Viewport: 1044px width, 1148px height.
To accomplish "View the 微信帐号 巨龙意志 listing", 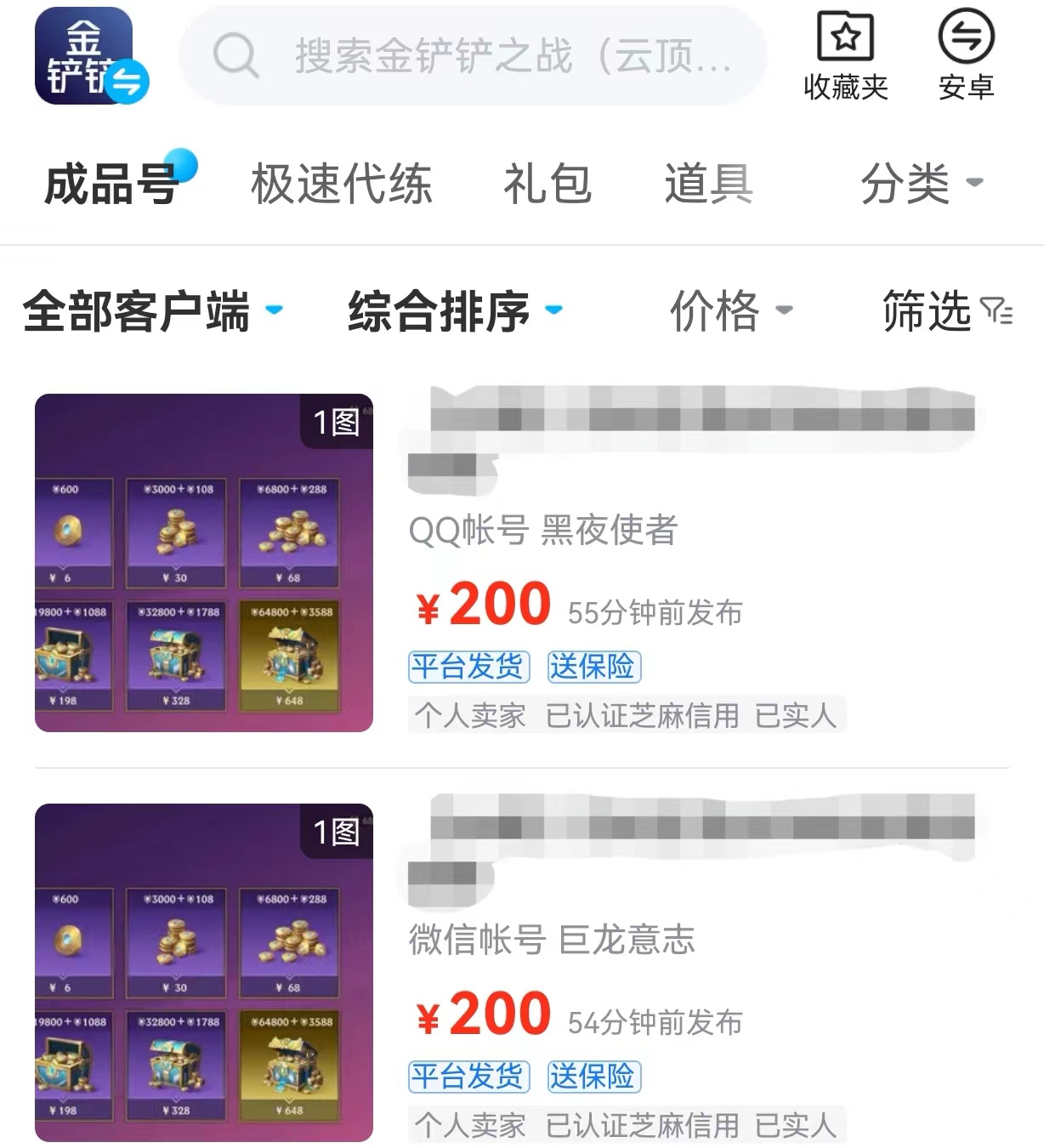I will point(551,941).
